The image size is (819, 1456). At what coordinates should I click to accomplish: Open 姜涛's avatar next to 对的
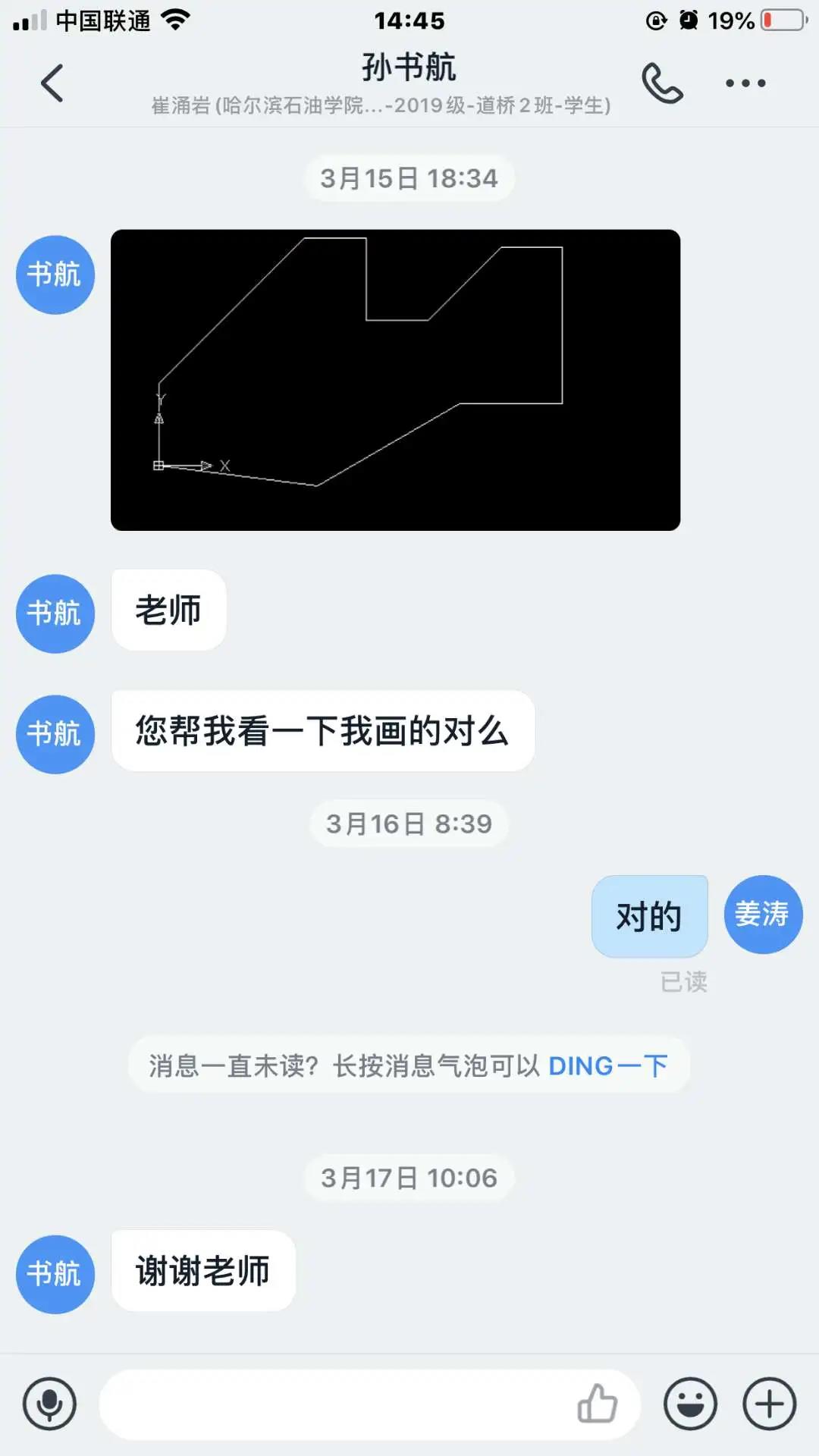click(x=763, y=915)
